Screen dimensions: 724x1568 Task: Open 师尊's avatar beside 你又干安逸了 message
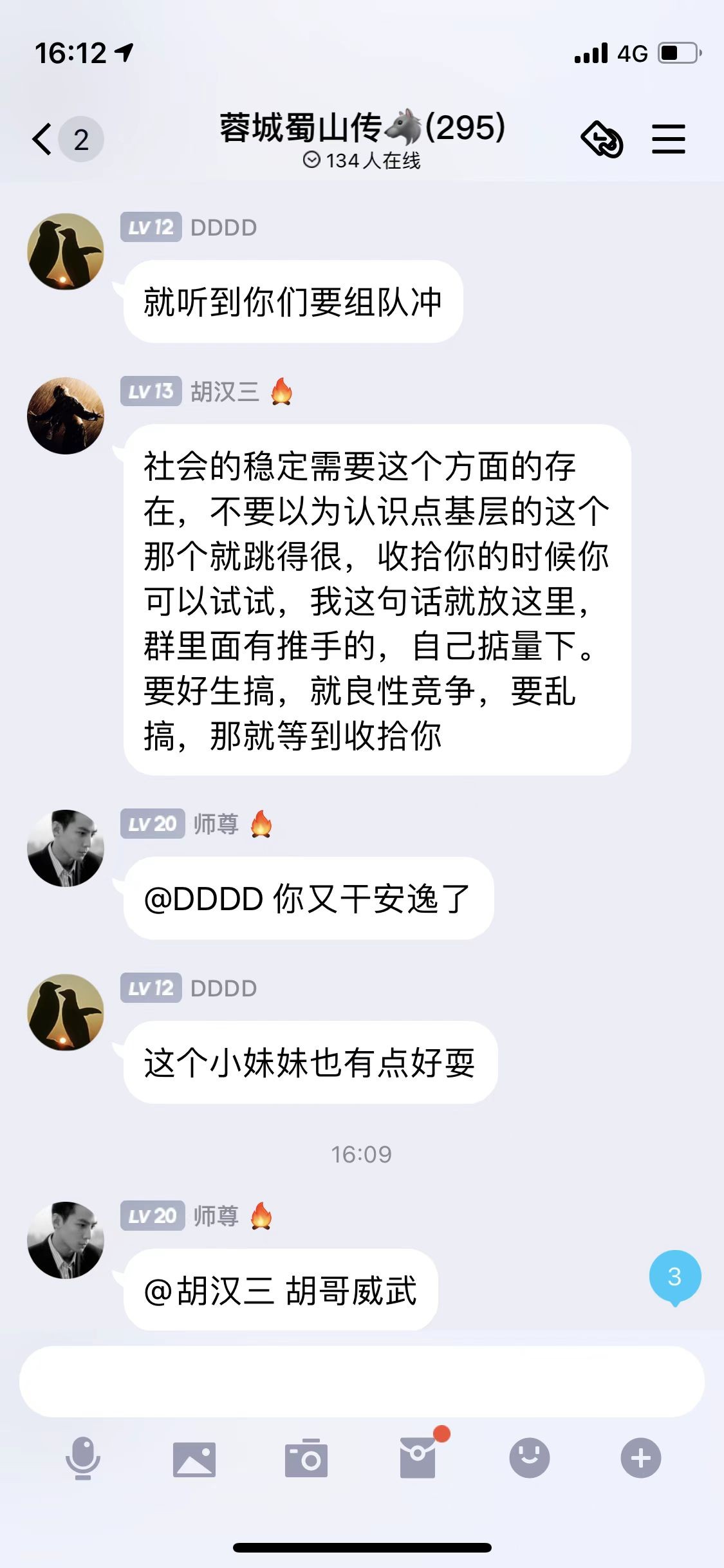click(66, 848)
